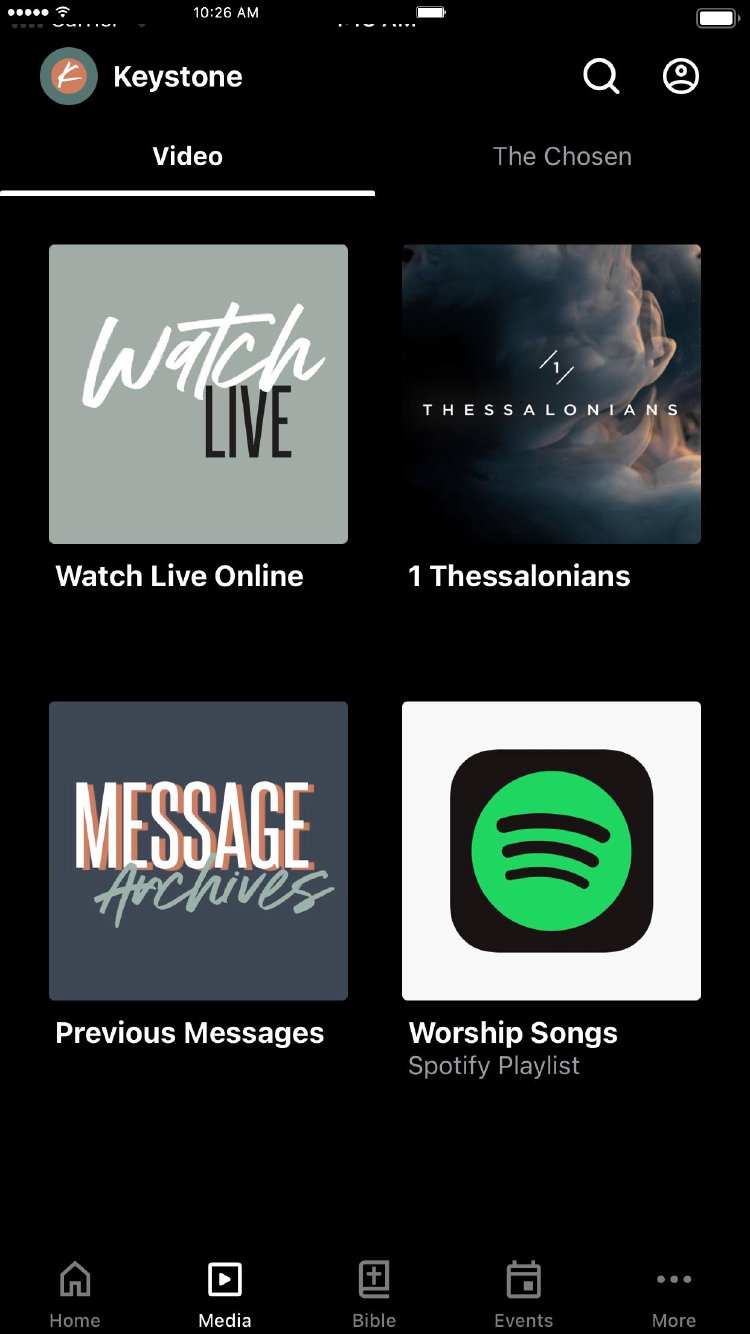Switch to the Bible tab
The width and height of the screenshot is (750, 1334).
(x=374, y=1294)
